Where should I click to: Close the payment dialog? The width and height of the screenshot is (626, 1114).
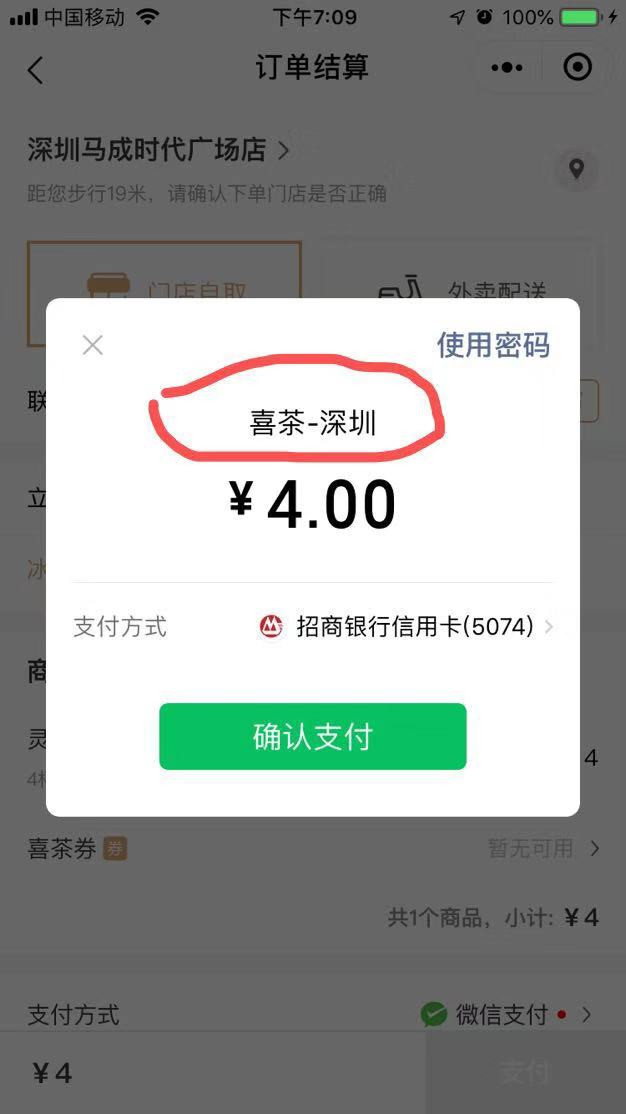(x=92, y=346)
